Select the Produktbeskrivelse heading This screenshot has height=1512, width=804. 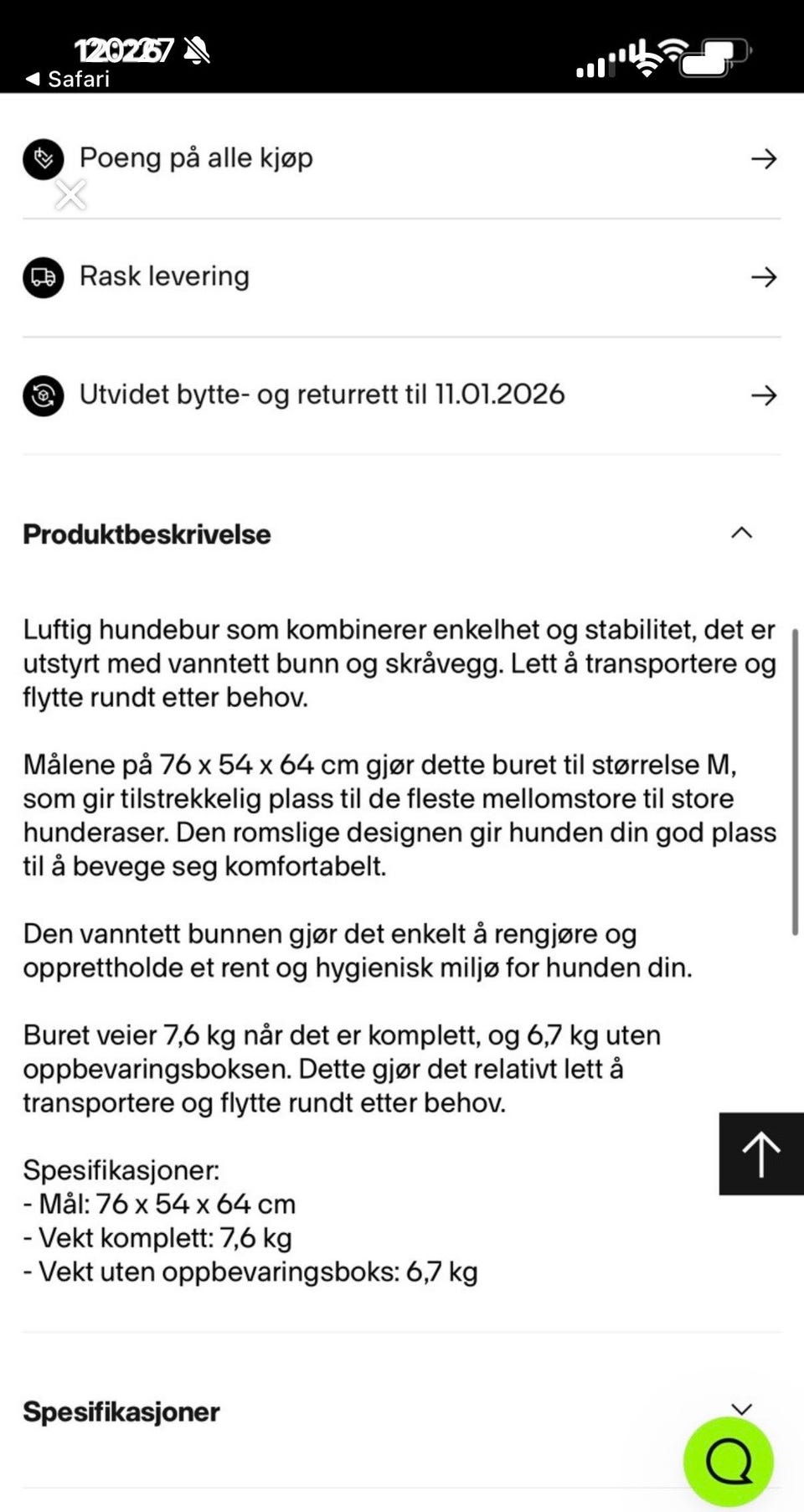click(147, 534)
